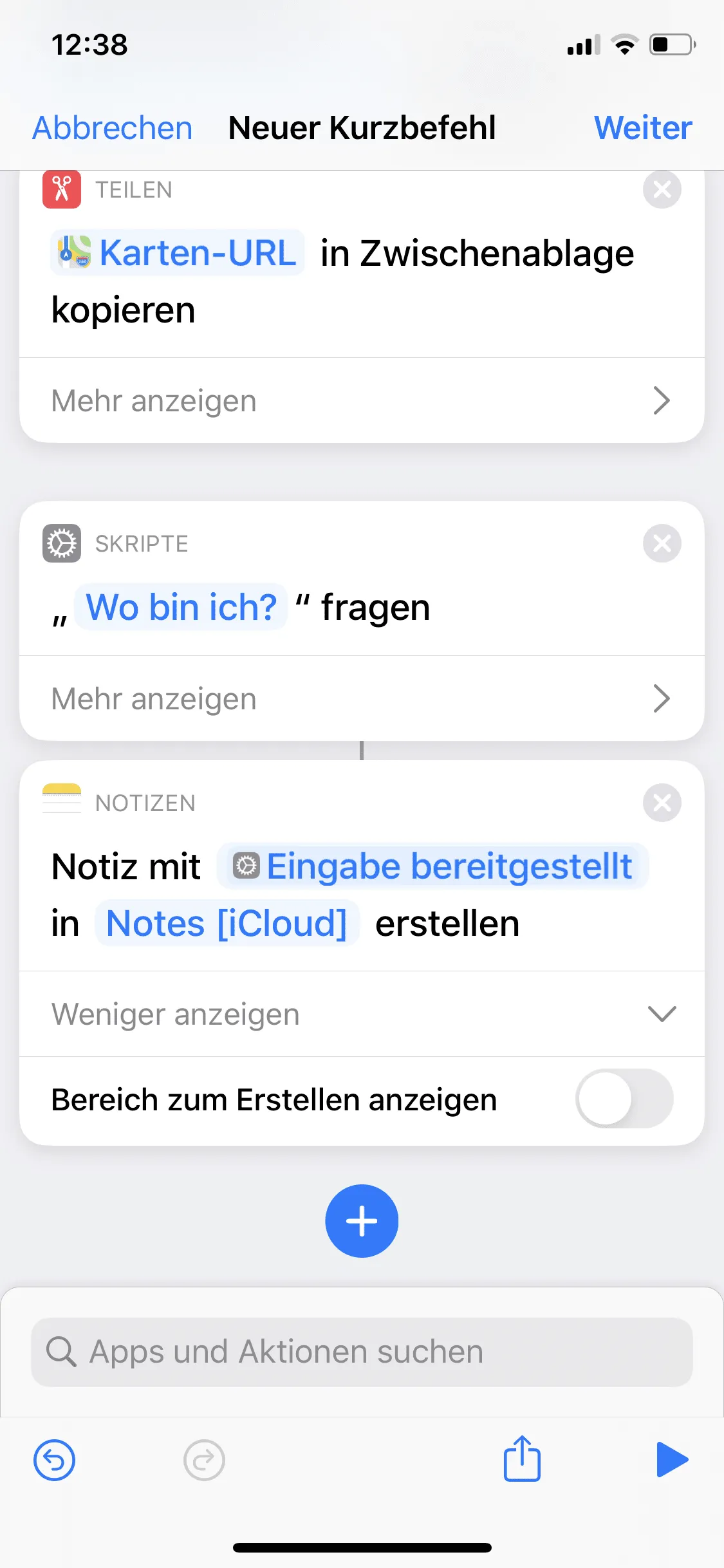The width and height of the screenshot is (724, 1568).
Task: Run the shortcut with play button
Action: 672,1459
